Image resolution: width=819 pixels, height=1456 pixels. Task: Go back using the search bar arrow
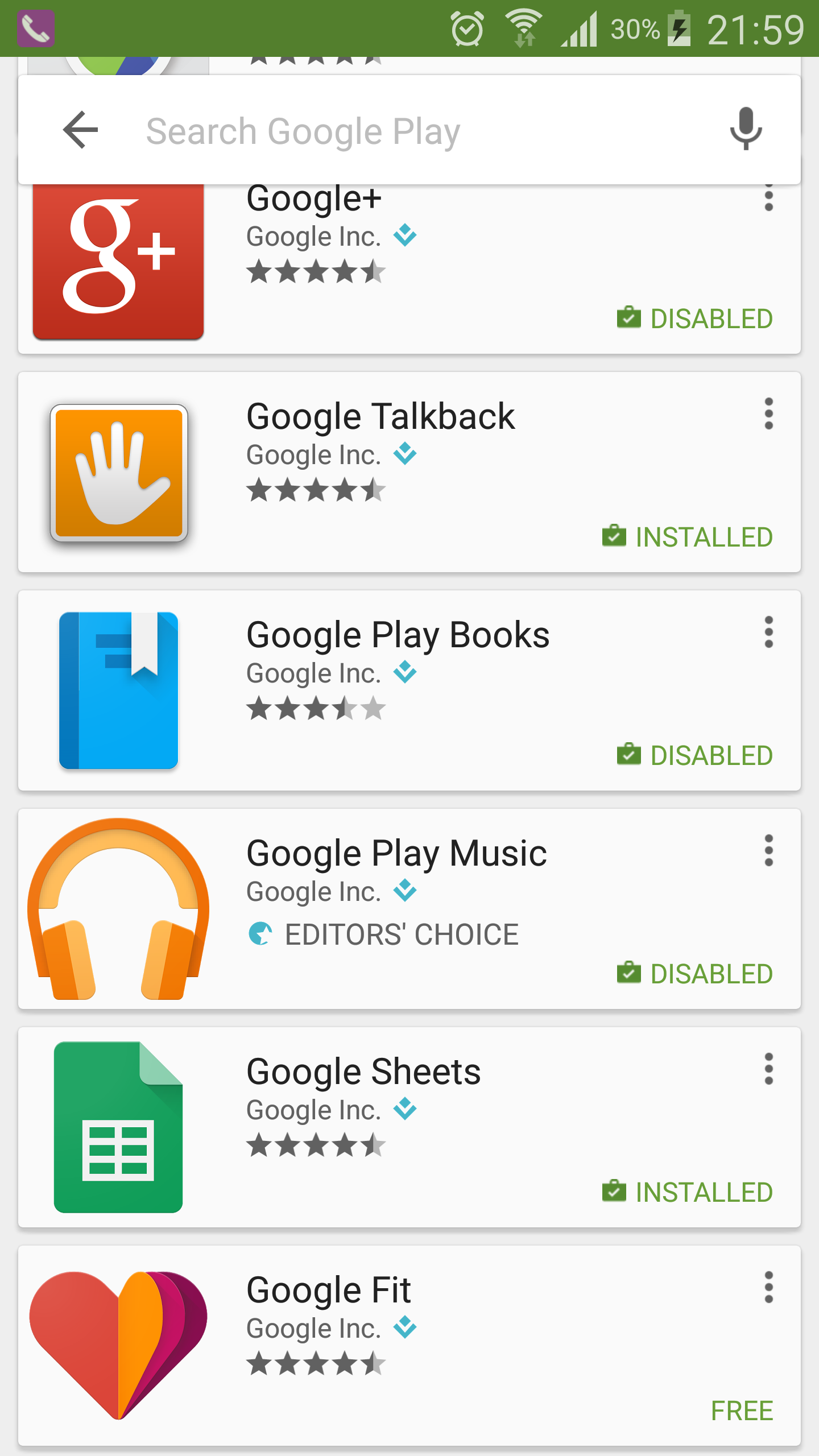pyautogui.click(x=80, y=130)
